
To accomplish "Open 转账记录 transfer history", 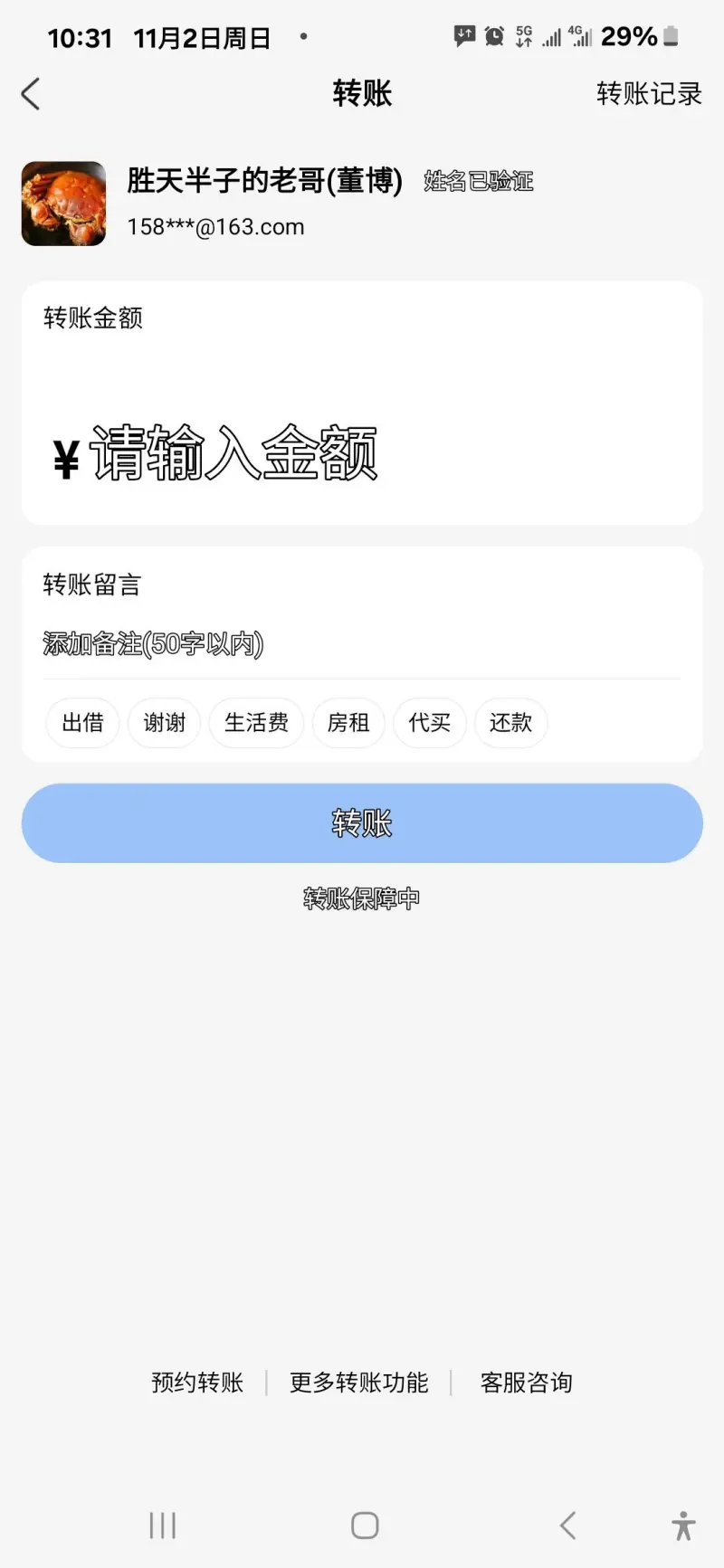I will [648, 94].
